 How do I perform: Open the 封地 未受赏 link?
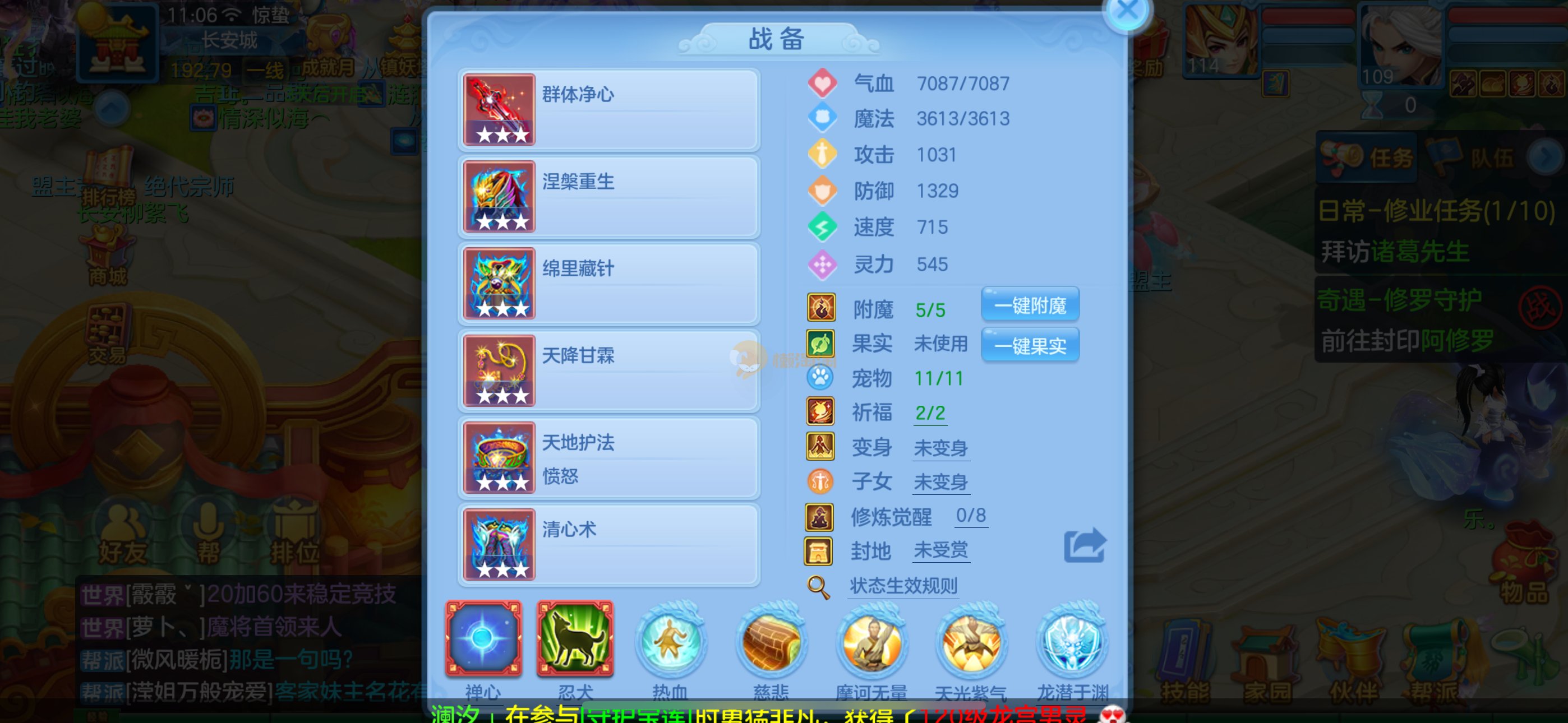click(x=940, y=551)
